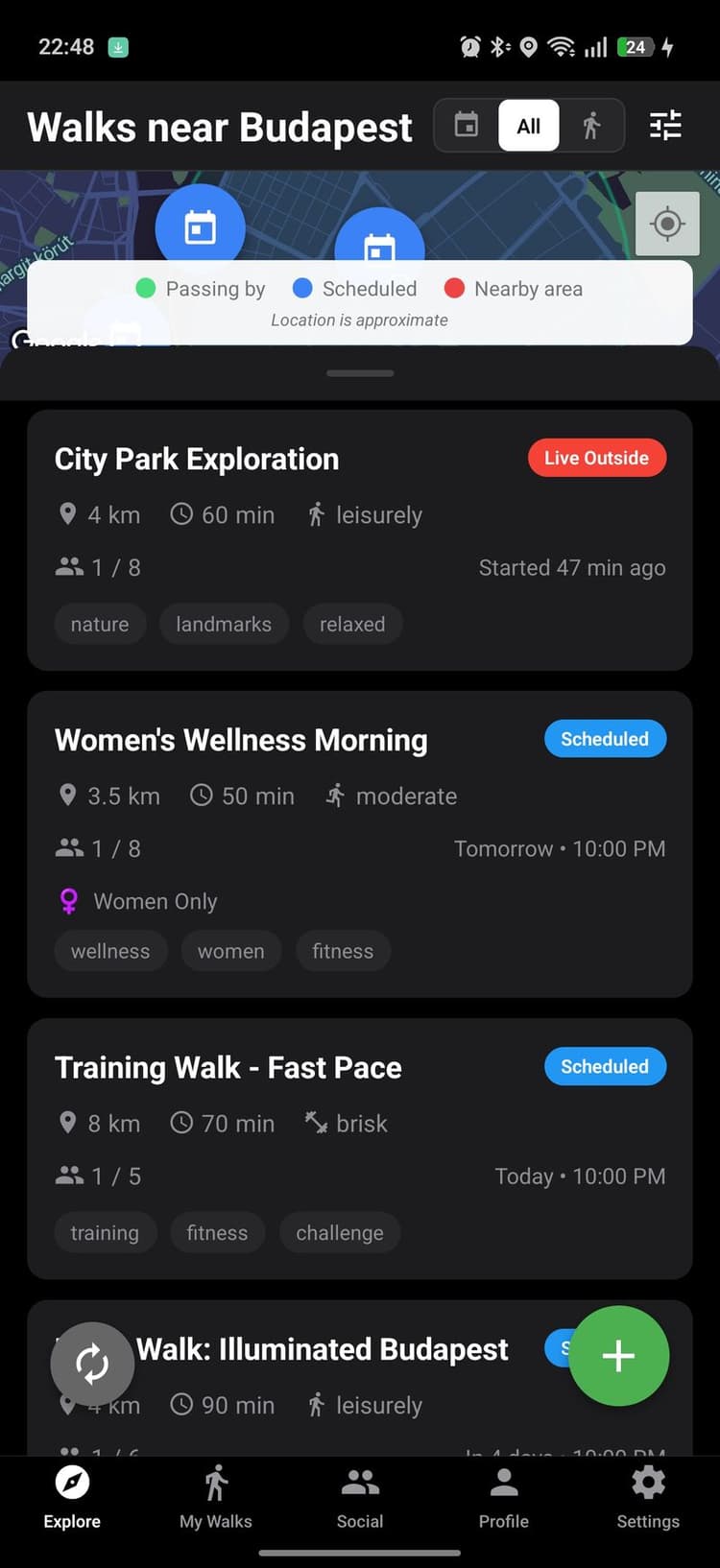Expand the bottom sheet drag handle
720x1568 pixels.
click(360, 372)
